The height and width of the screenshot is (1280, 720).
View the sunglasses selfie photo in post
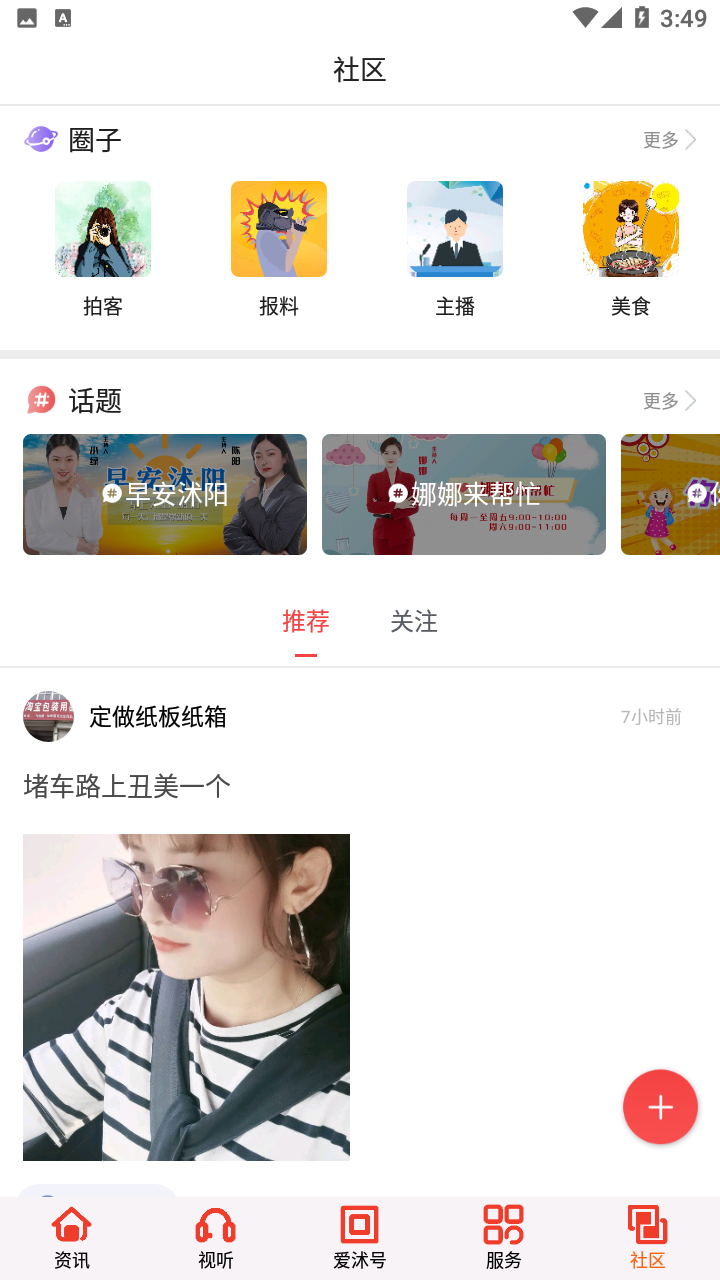pos(186,996)
